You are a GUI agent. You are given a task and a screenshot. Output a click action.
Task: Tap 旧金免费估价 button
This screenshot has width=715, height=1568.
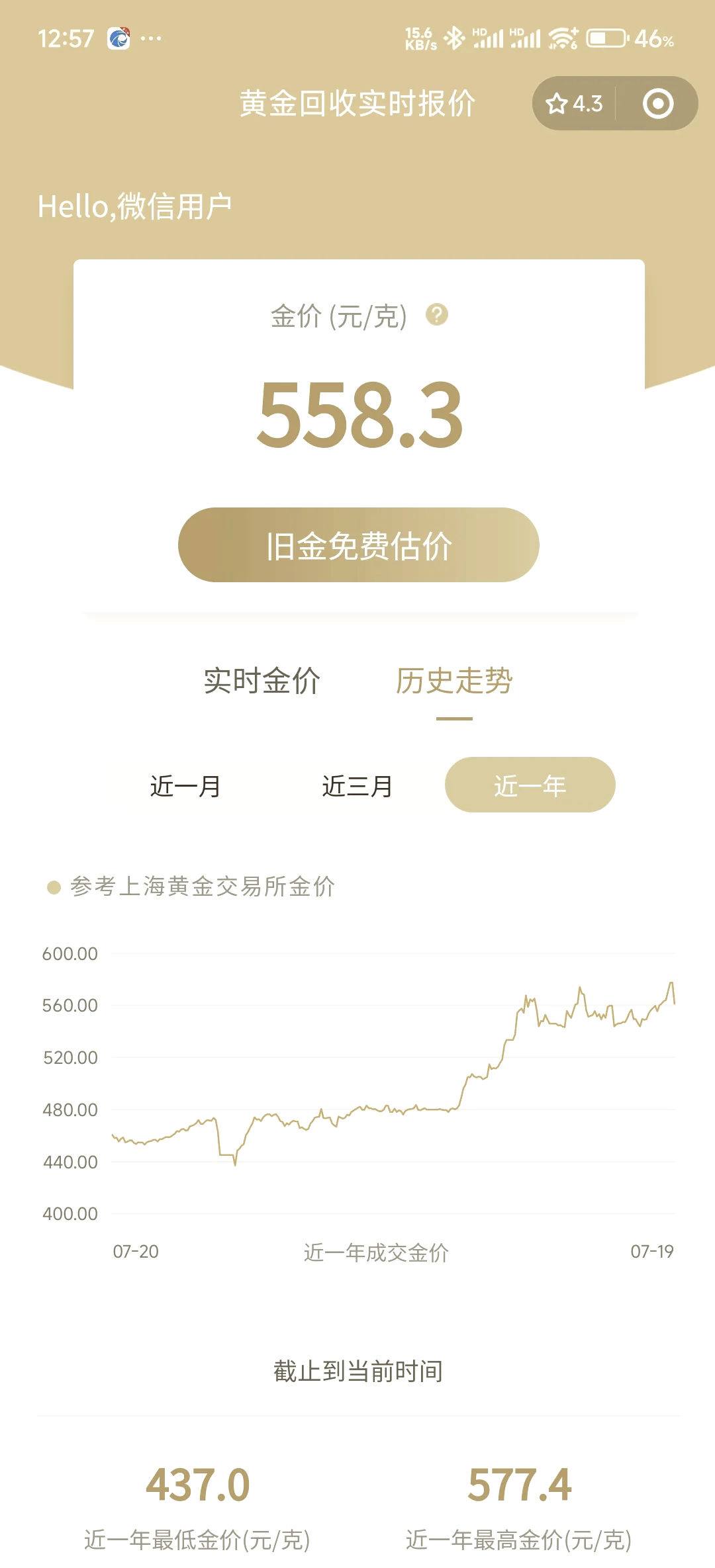point(358,545)
